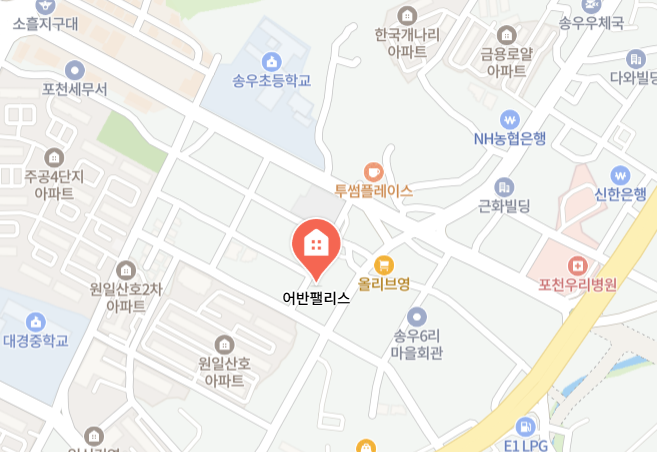The width and height of the screenshot is (657, 452).
Task: Tap the 어반팰리스 house pin marker
Action: 316,245
